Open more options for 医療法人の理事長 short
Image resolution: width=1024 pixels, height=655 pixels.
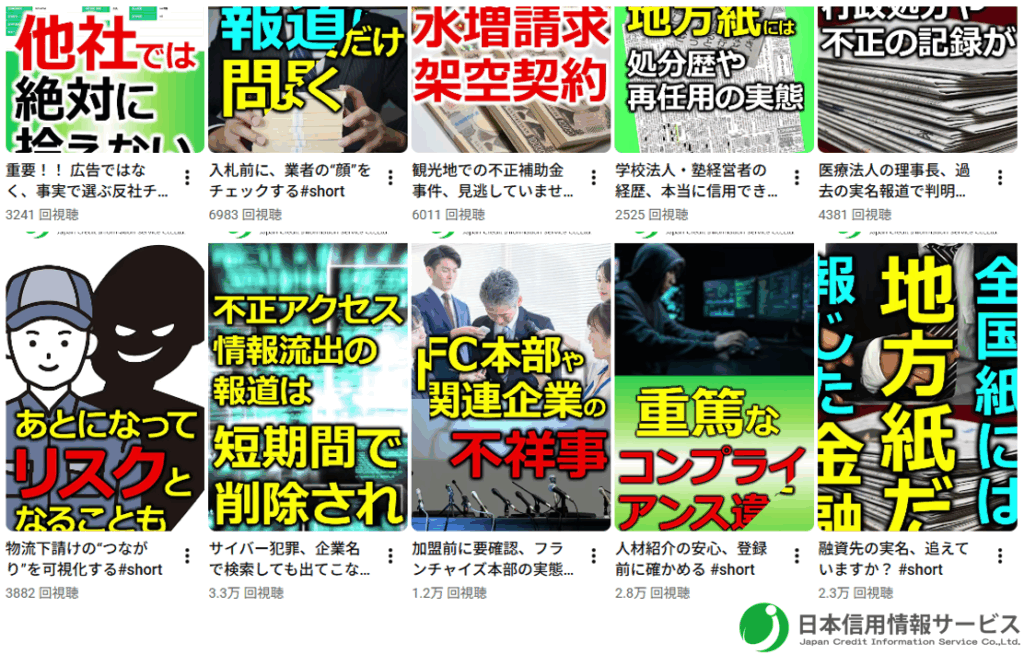click(999, 178)
